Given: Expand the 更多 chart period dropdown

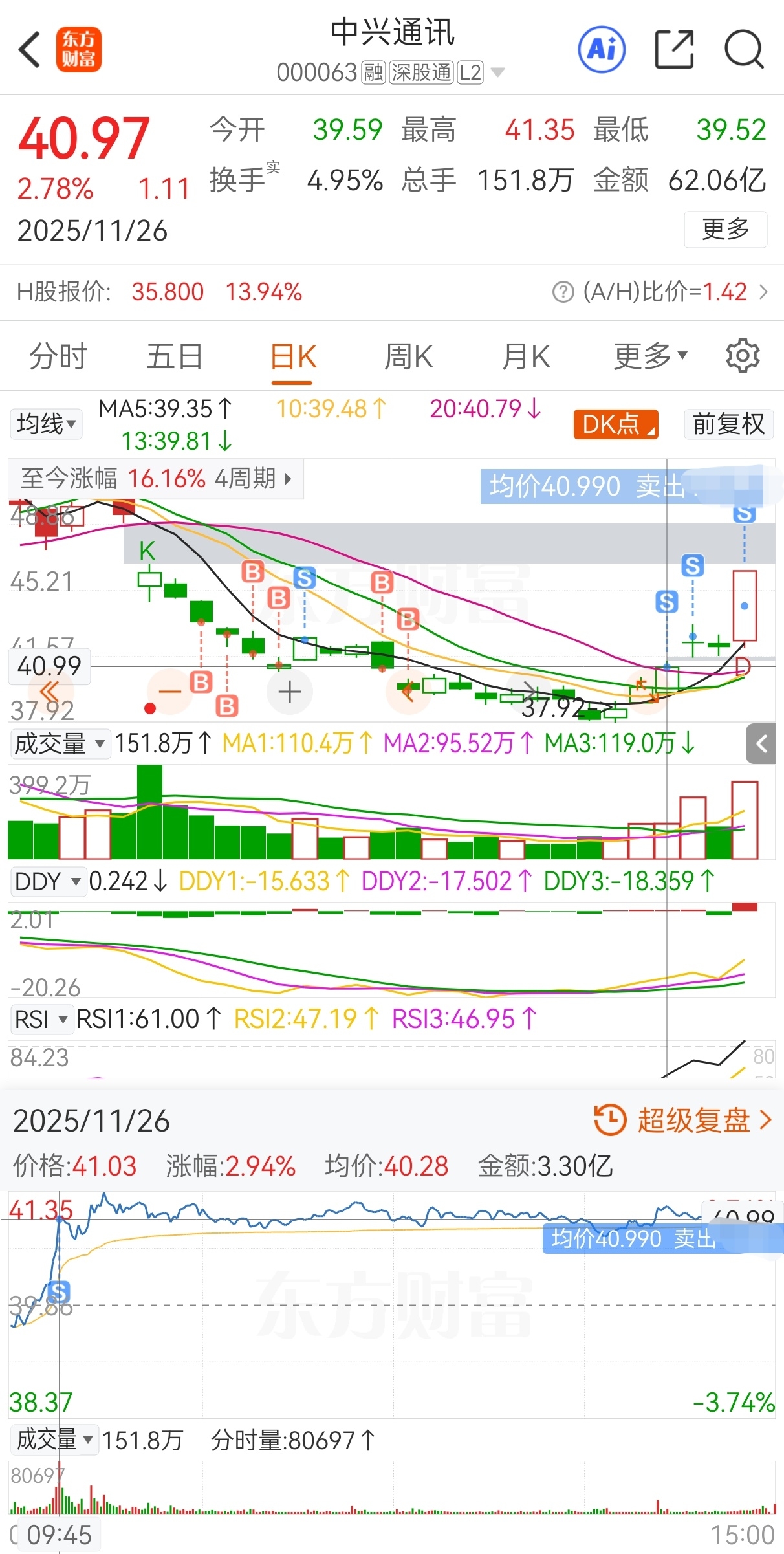Looking at the screenshot, I should click(x=650, y=356).
